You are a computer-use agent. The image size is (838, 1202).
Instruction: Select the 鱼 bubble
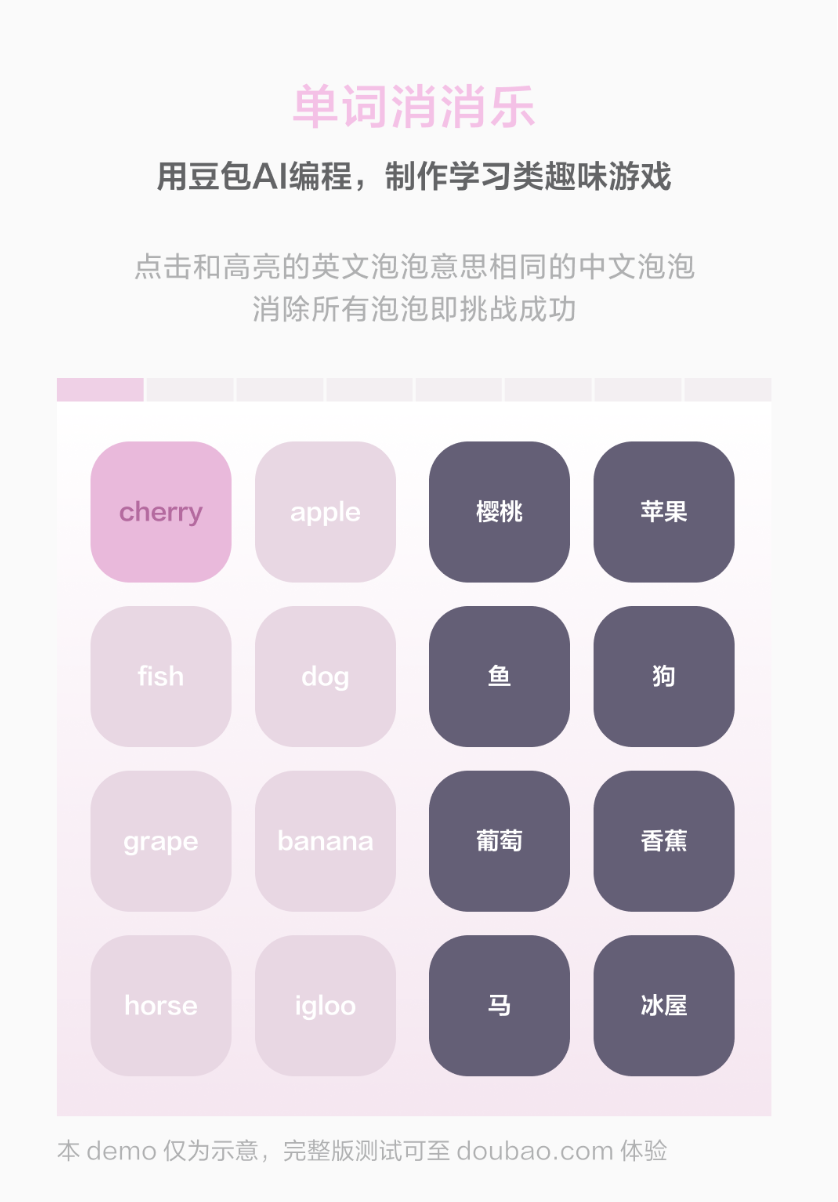coord(500,677)
